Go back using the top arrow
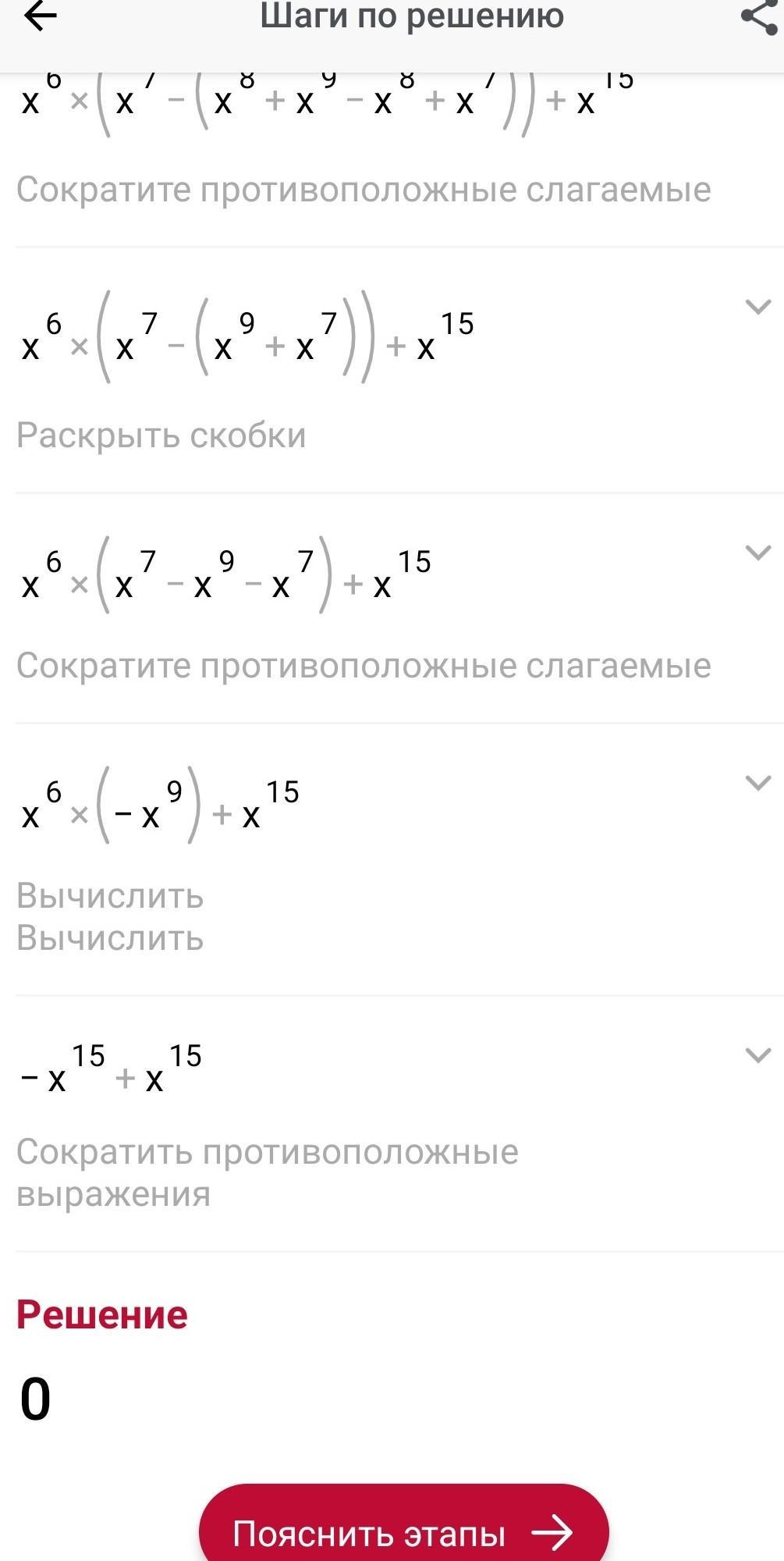 [41, 17]
